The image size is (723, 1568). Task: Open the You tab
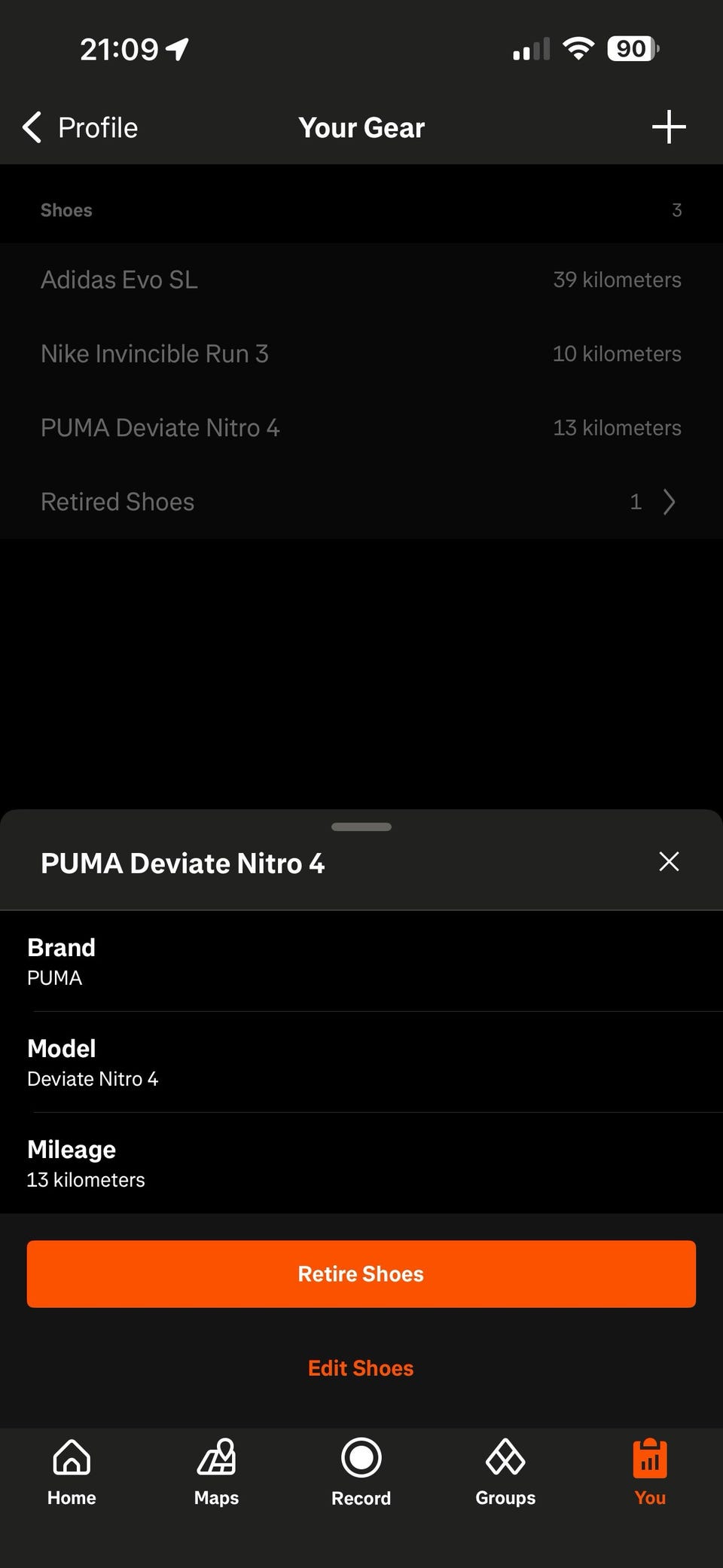[650, 1472]
